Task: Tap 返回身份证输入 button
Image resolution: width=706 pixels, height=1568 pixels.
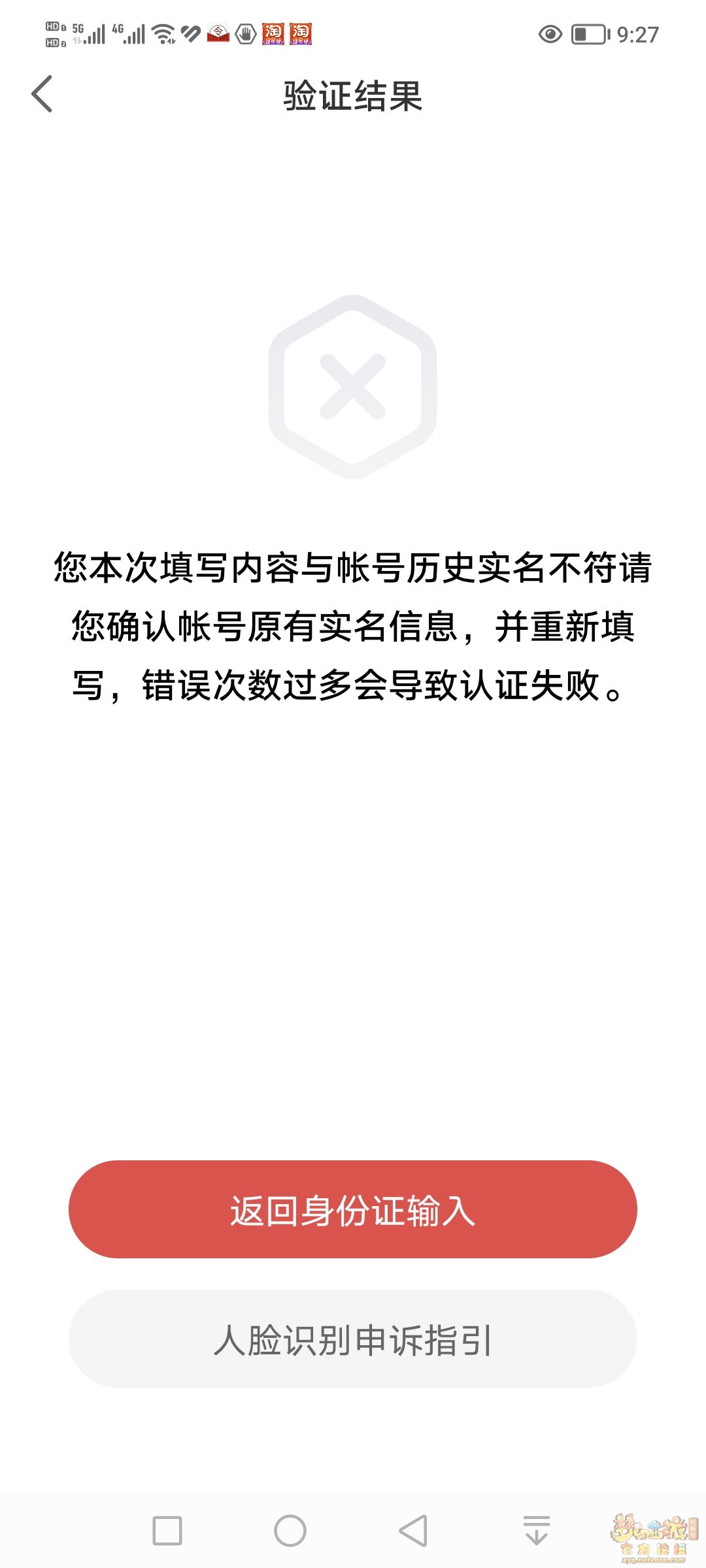Action: 353,1209
